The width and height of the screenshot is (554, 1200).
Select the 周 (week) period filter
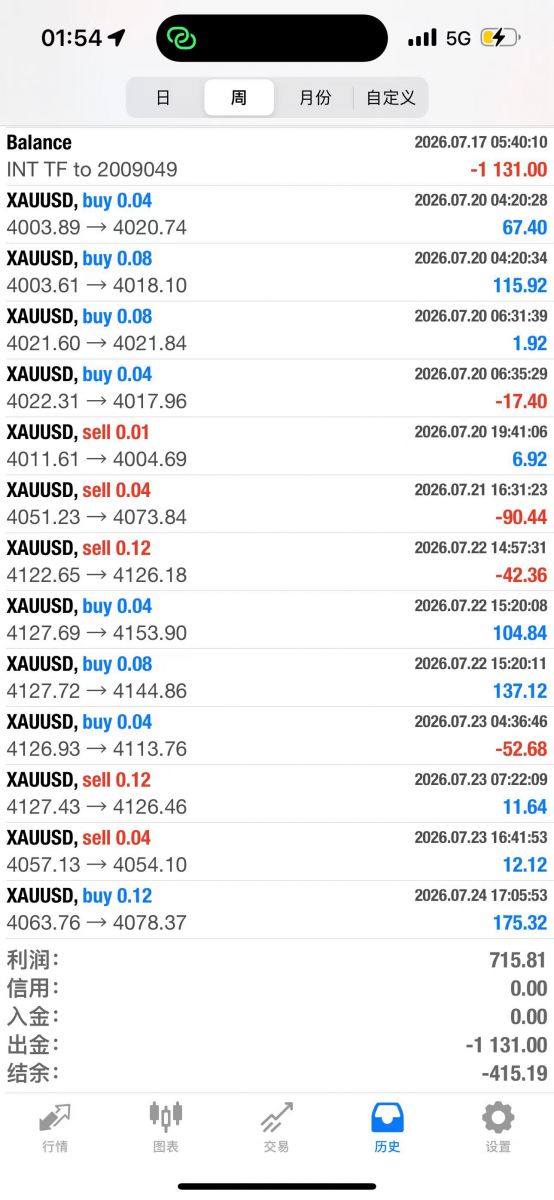pos(239,98)
